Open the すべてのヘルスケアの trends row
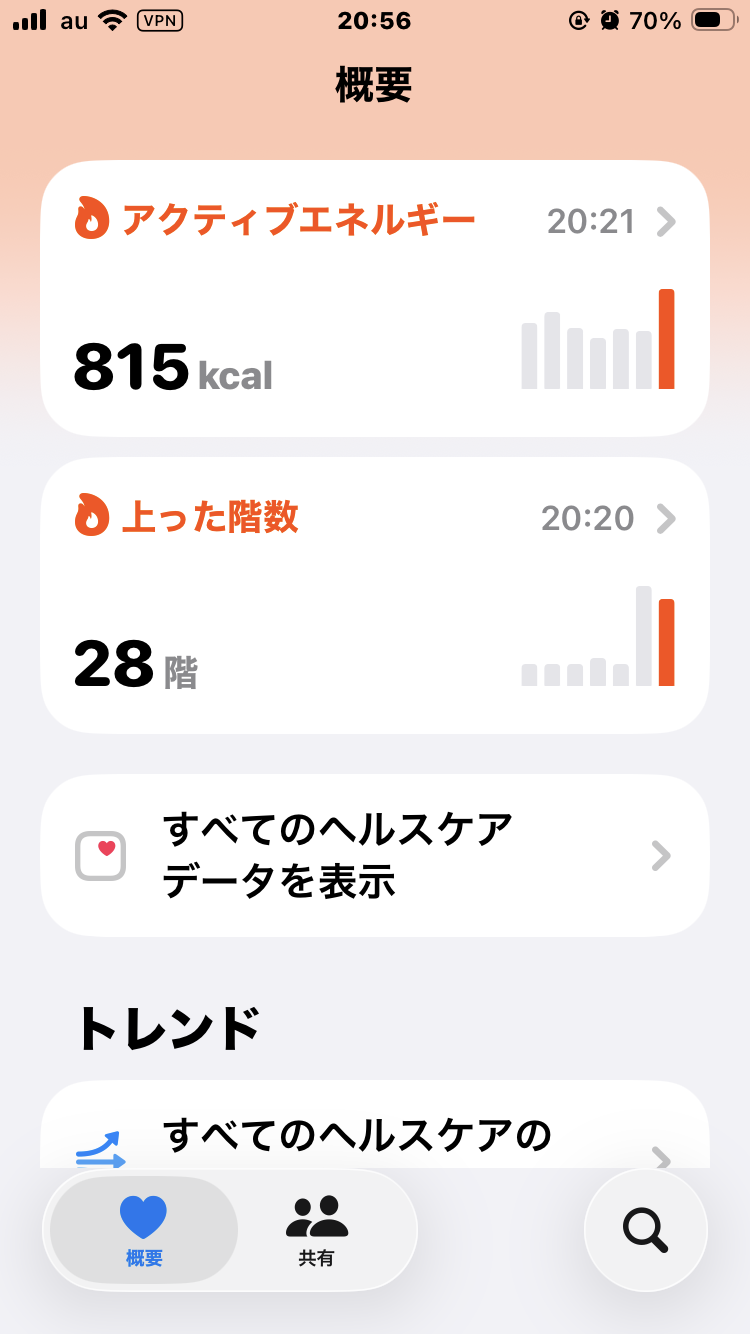Image resolution: width=750 pixels, height=1334 pixels. (374, 1135)
